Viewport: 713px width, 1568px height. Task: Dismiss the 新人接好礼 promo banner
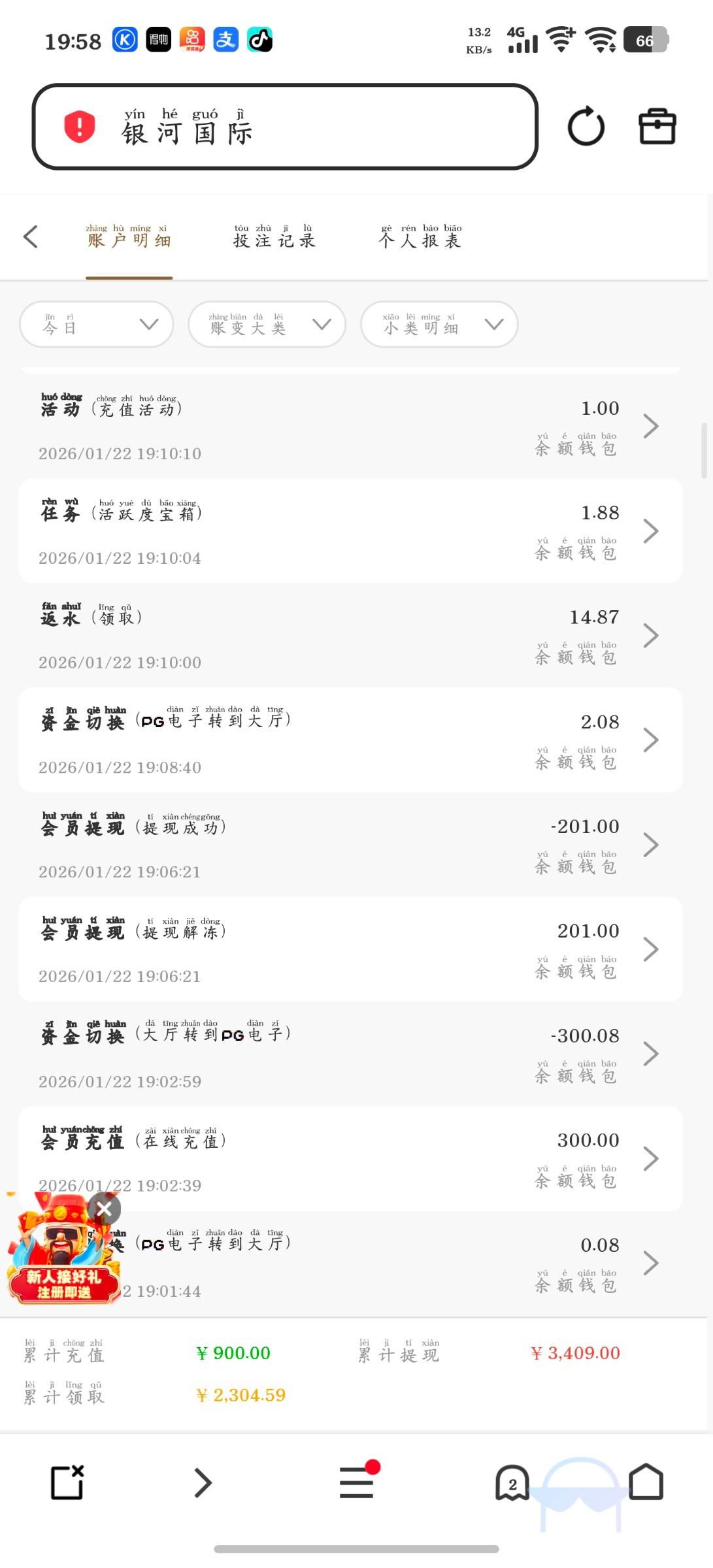104,1209
